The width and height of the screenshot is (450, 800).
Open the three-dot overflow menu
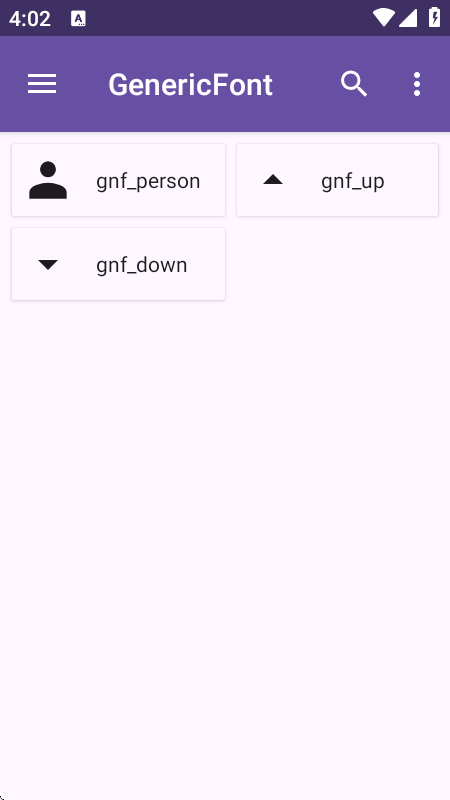point(417,84)
